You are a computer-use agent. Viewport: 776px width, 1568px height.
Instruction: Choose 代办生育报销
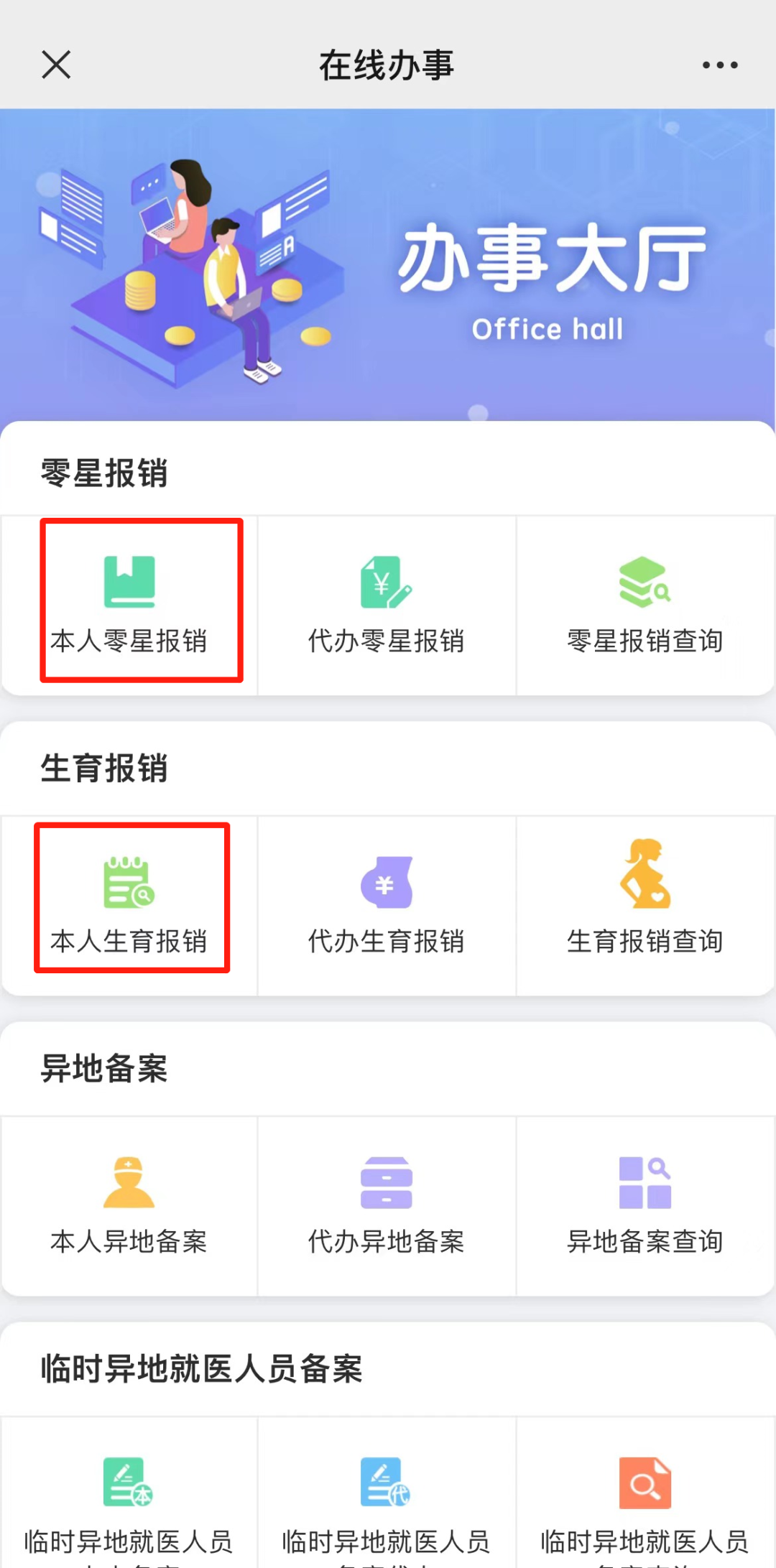[387, 904]
